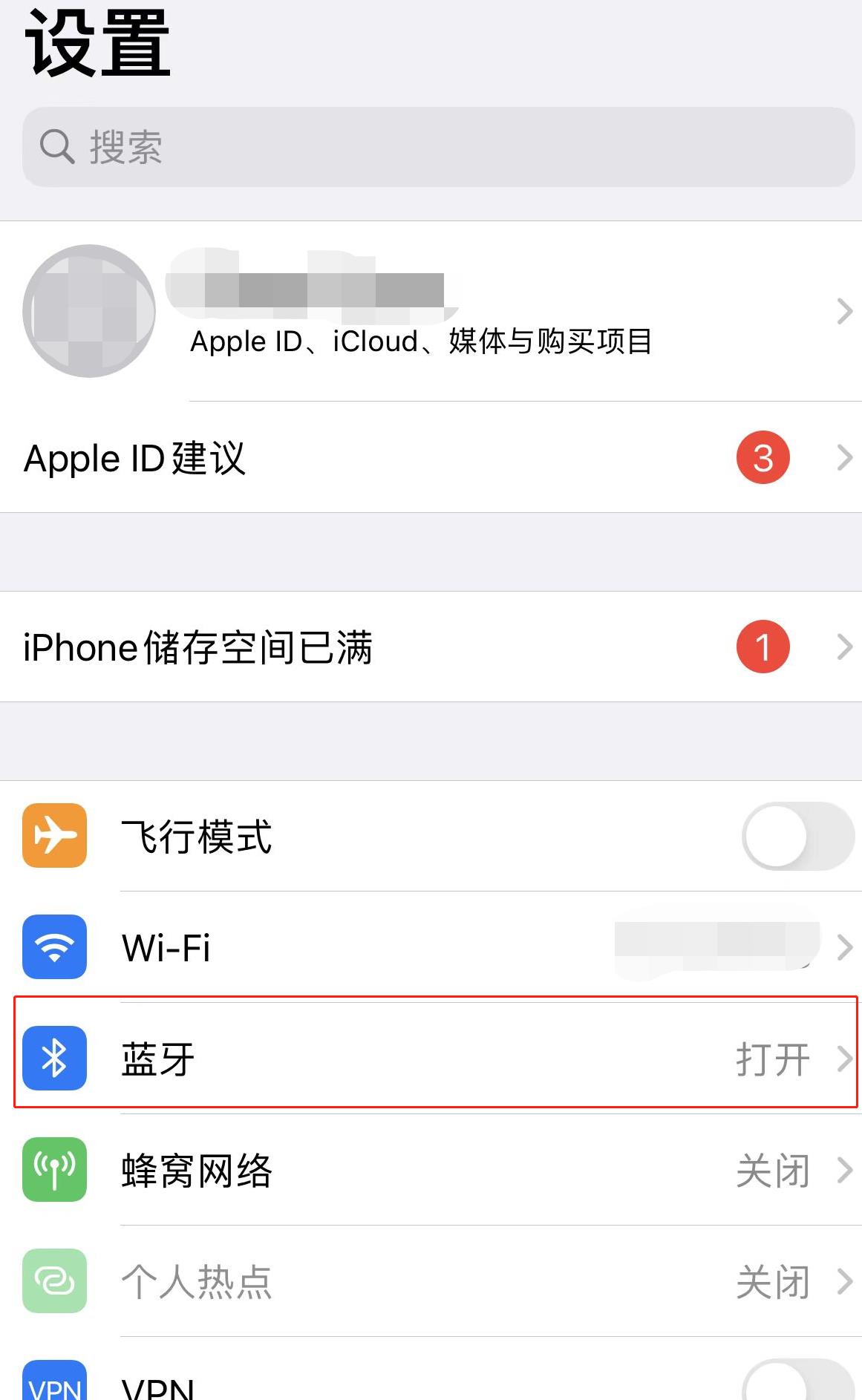The width and height of the screenshot is (862, 1400).
Task: Open 蓝牙 Bluetooth settings
Action: pyautogui.click(x=431, y=1059)
